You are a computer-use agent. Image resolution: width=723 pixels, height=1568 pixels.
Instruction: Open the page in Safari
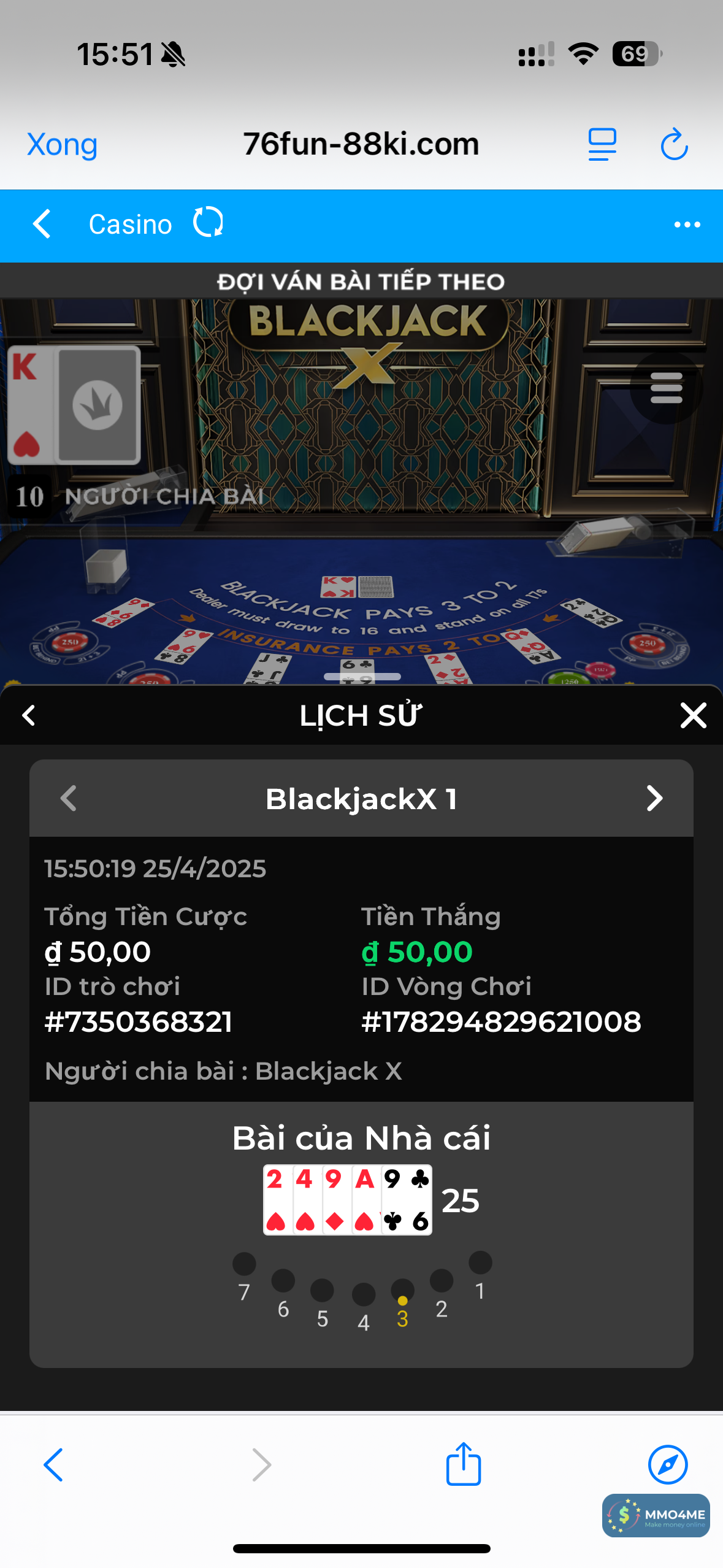[667, 1464]
